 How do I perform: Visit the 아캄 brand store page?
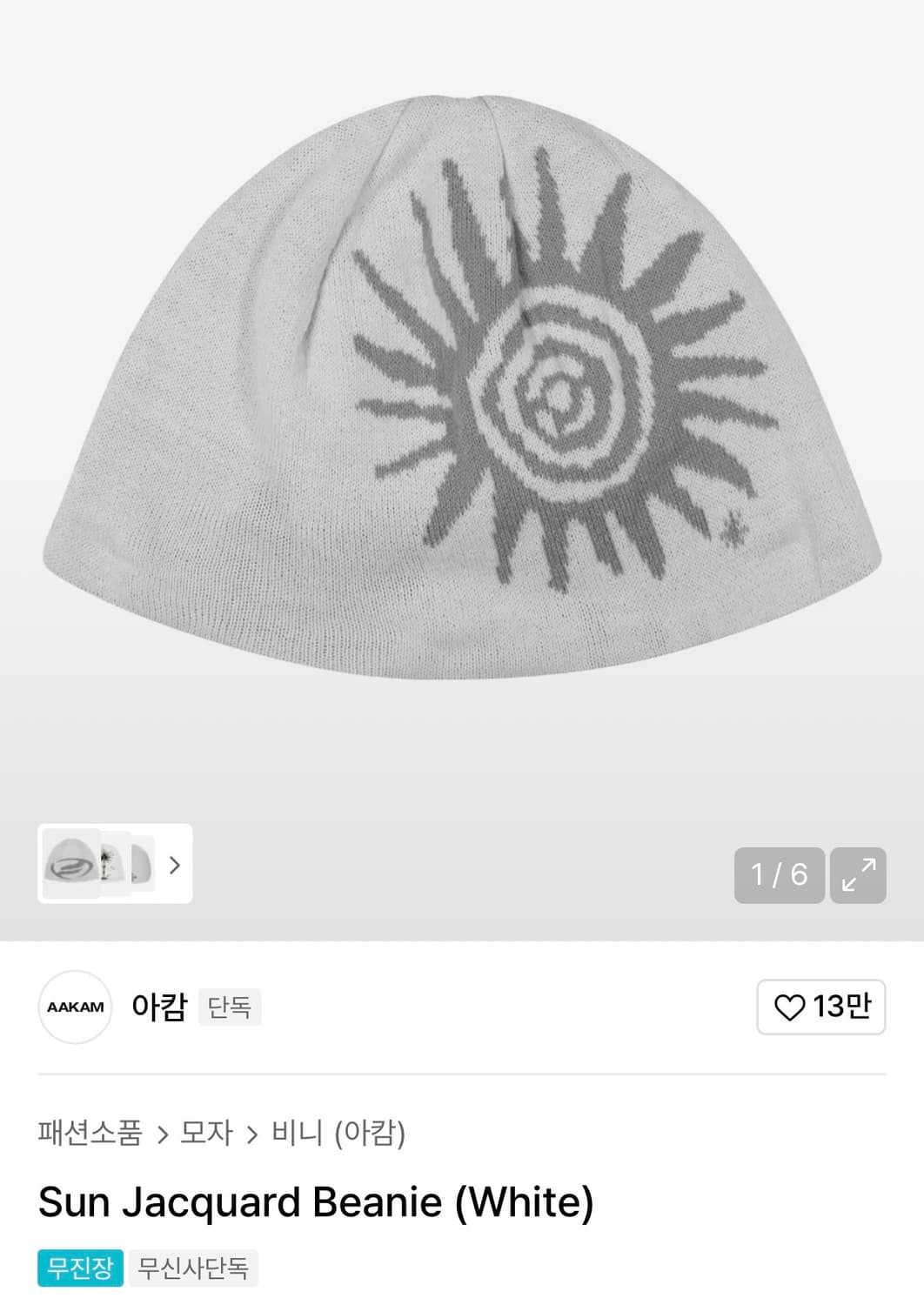160,1007
